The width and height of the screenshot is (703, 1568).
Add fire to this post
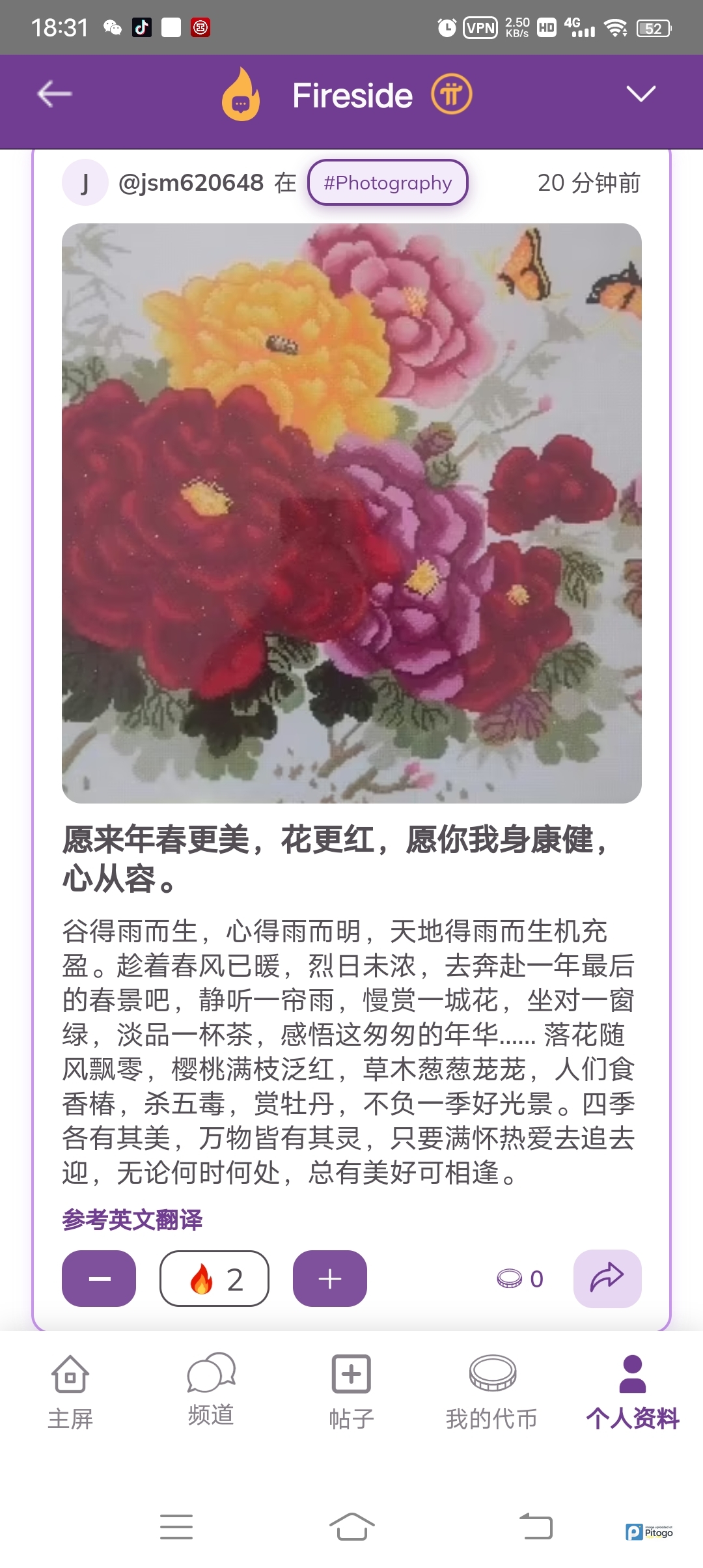click(329, 1279)
